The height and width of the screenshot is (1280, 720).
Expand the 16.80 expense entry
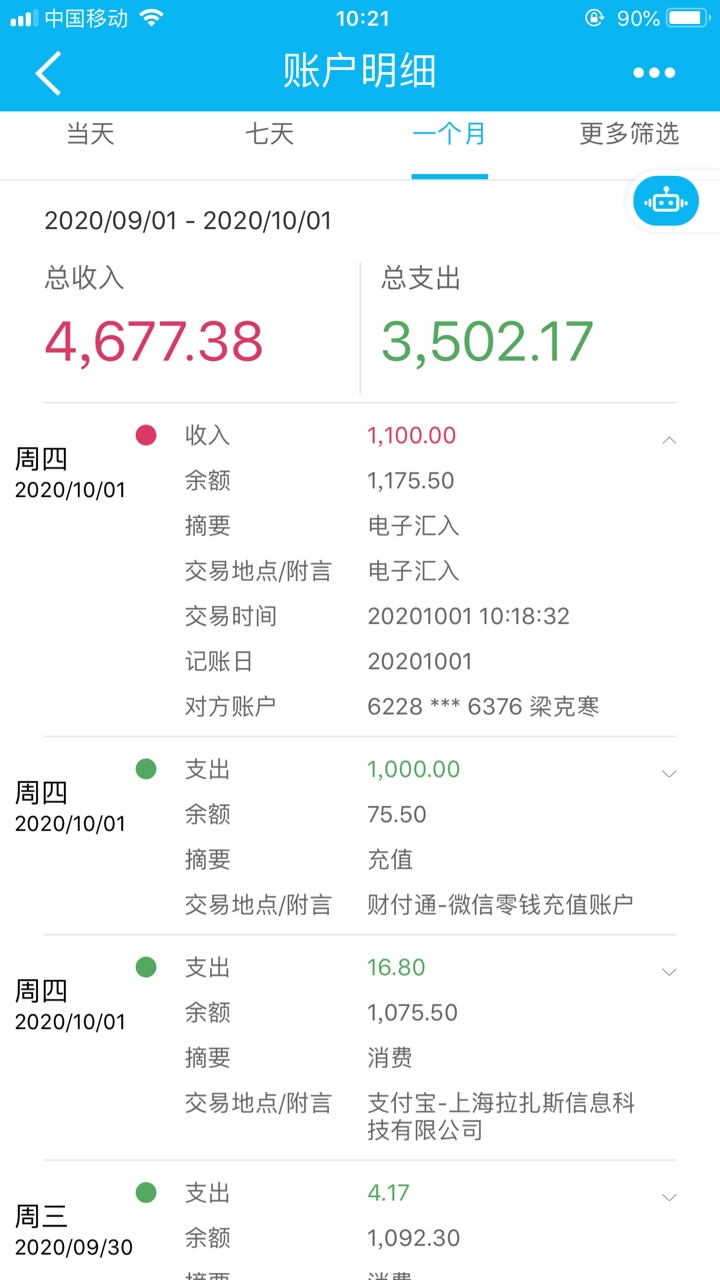coord(670,971)
